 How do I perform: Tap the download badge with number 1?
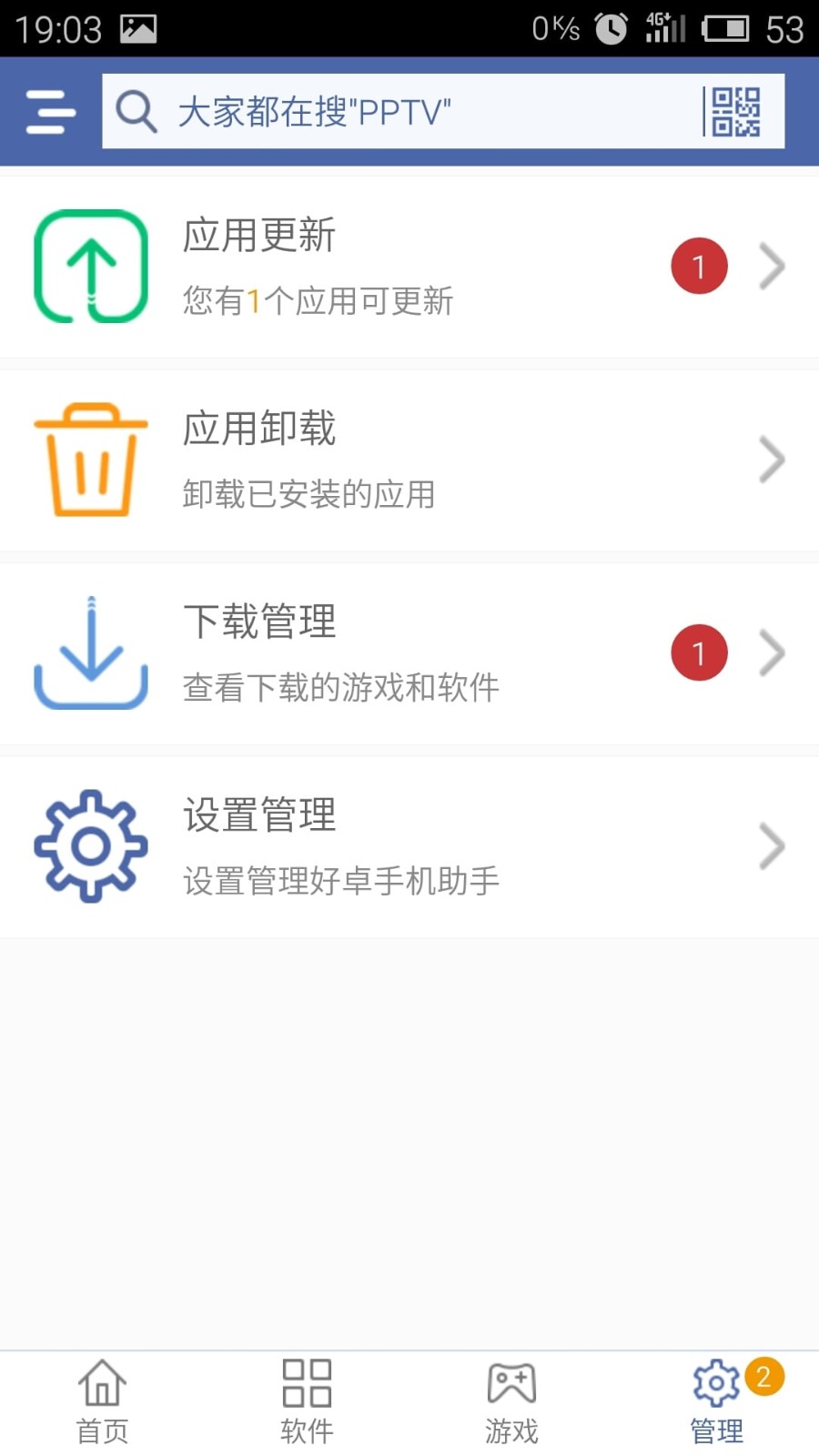698,652
